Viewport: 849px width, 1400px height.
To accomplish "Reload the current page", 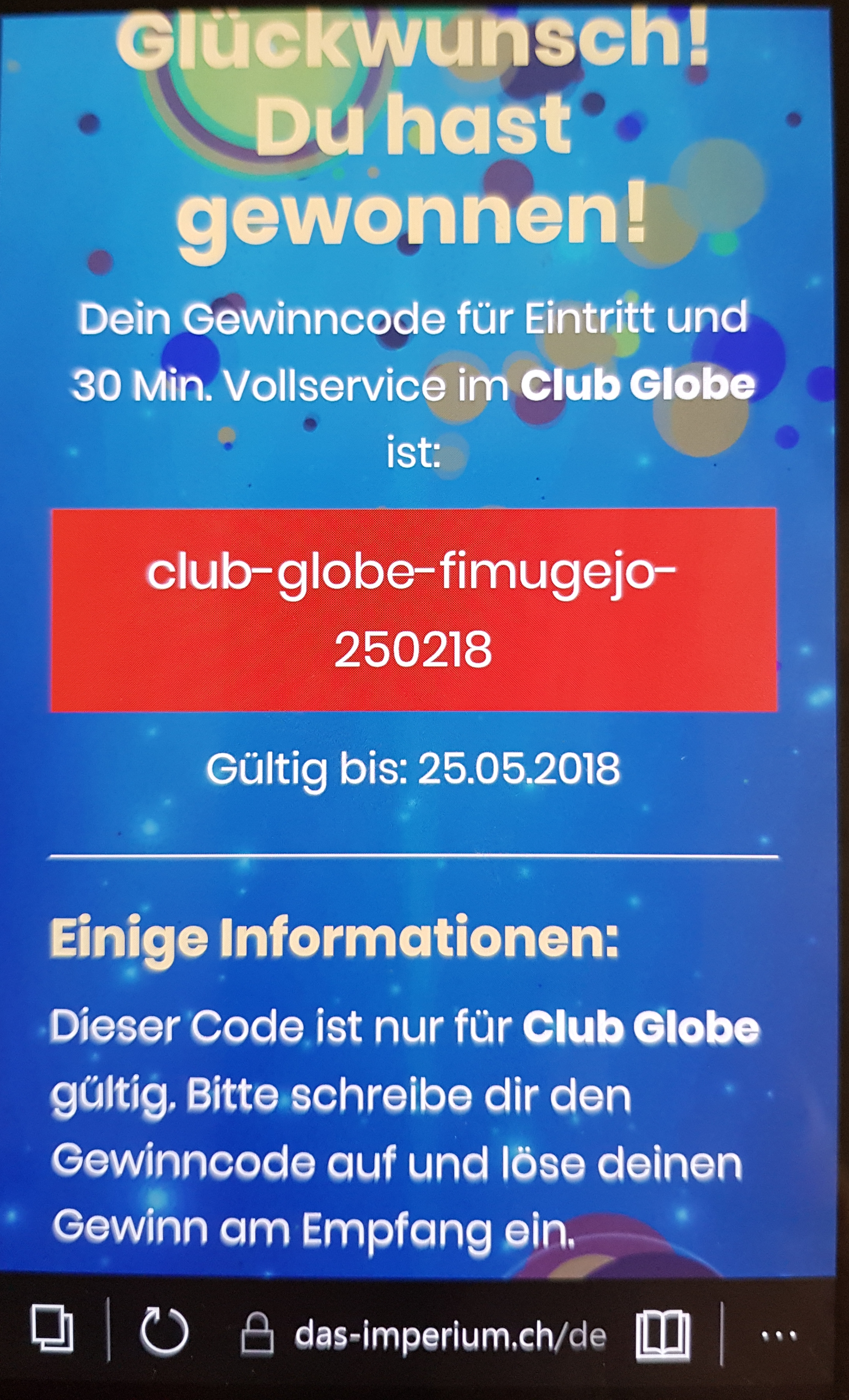I will [x=164, y=1331].
